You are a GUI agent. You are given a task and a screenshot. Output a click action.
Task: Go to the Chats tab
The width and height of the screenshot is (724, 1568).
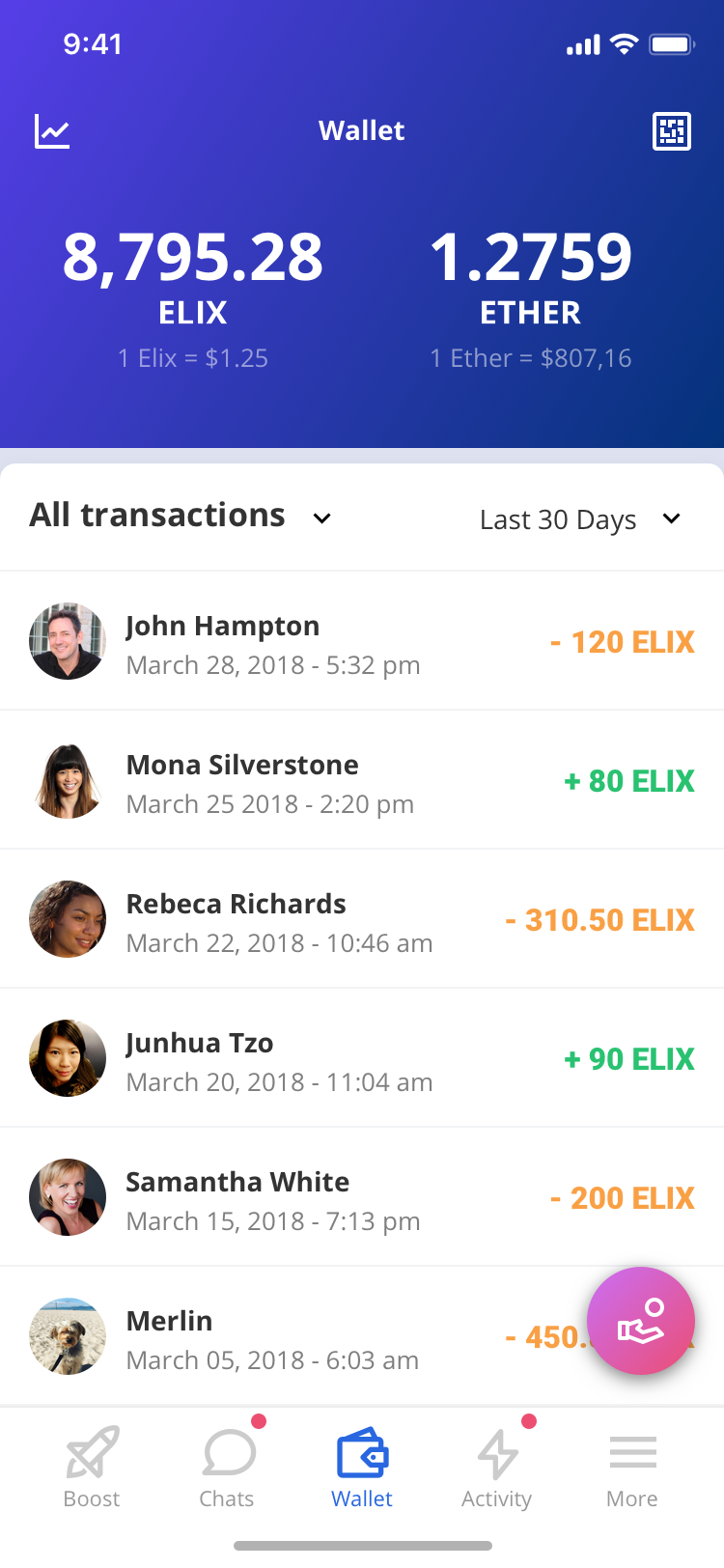point(227,1468)
